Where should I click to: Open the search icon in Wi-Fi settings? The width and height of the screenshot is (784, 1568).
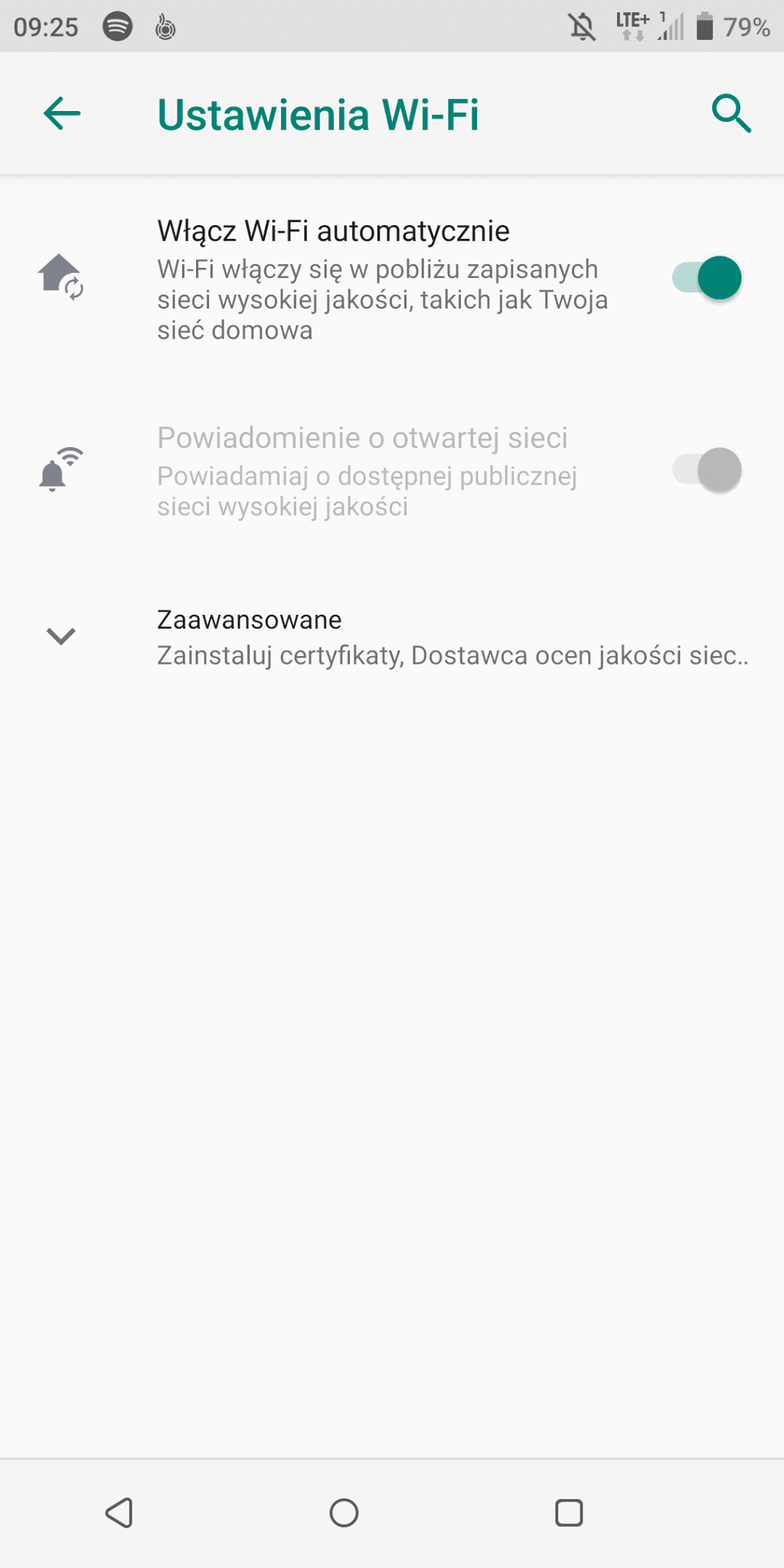point(731,114)
